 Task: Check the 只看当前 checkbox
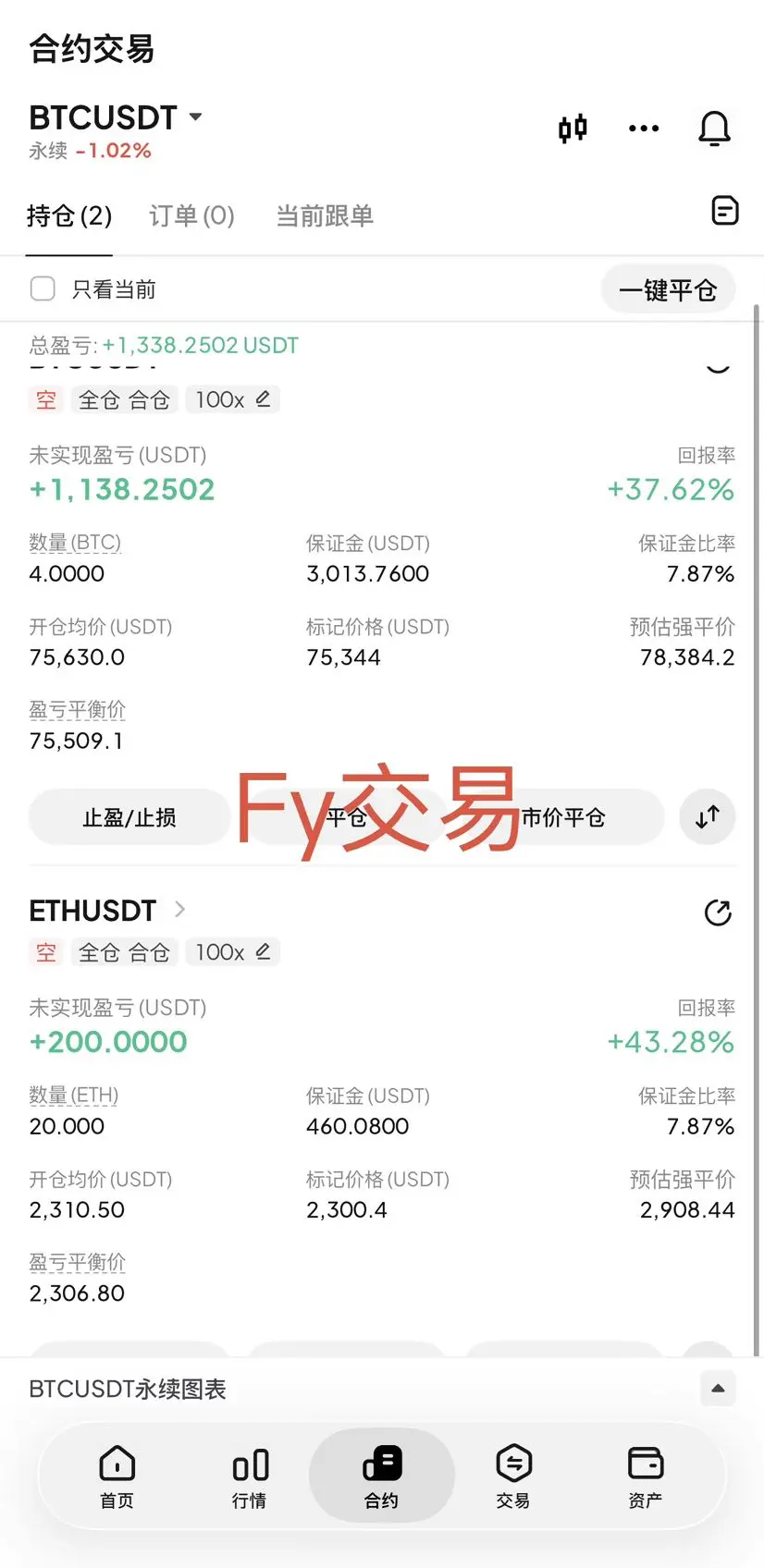pyautogui.click(x=43, y=289)
